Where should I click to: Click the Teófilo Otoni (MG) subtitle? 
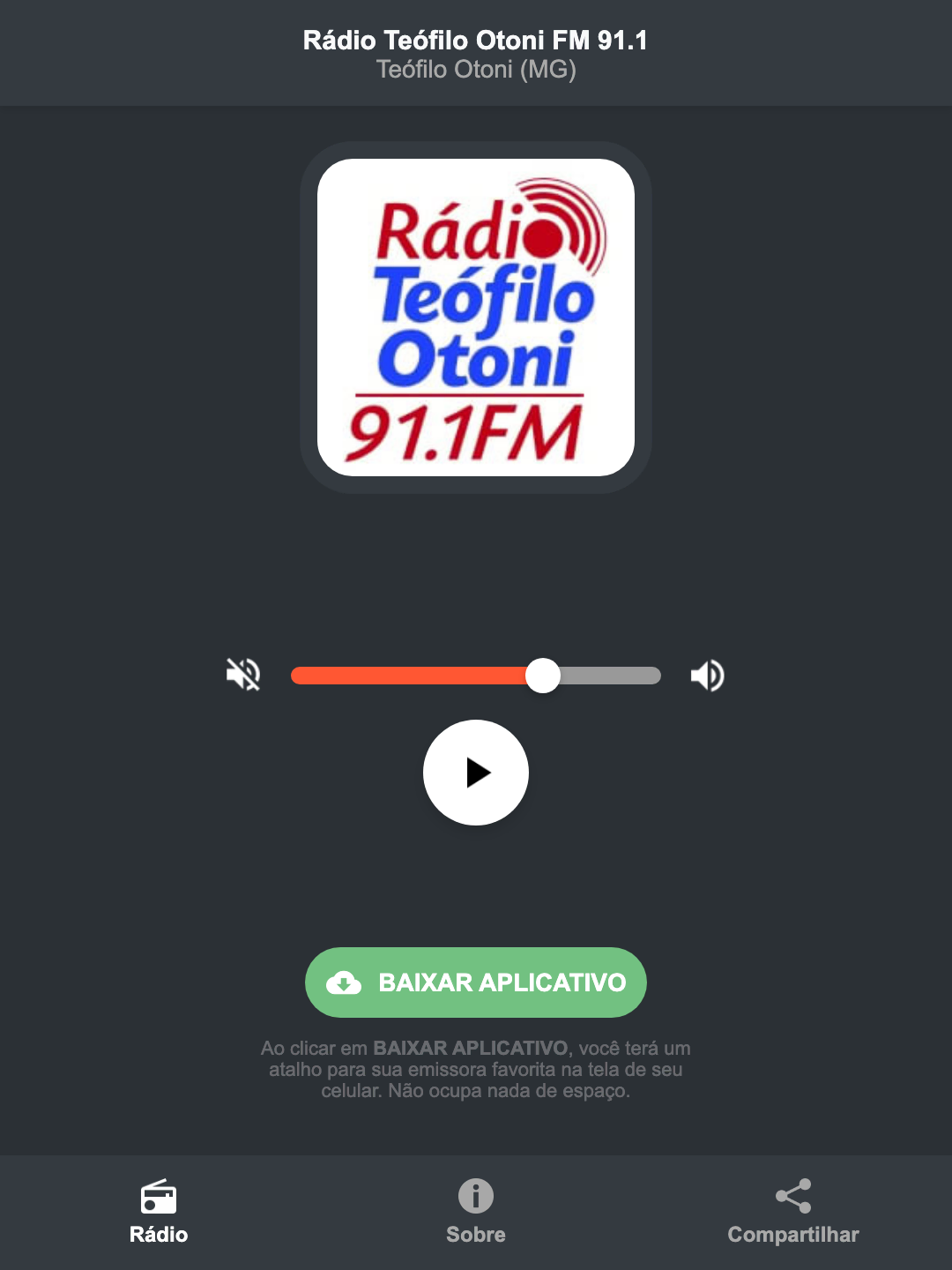tap(475, 72)
